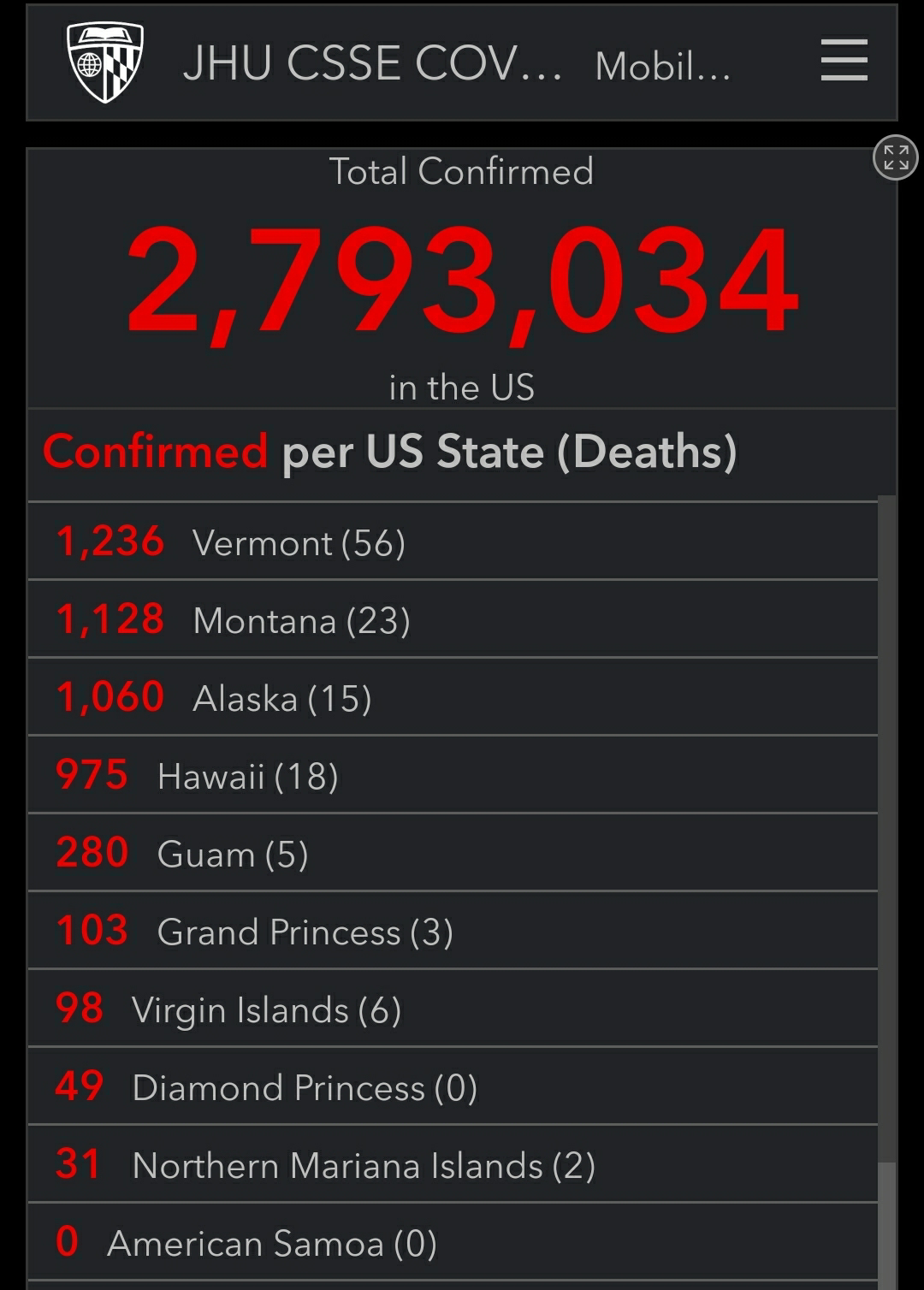924x1290 pixels.
Task: Open the Alaska entry
Action: click(x=453, y=697)
